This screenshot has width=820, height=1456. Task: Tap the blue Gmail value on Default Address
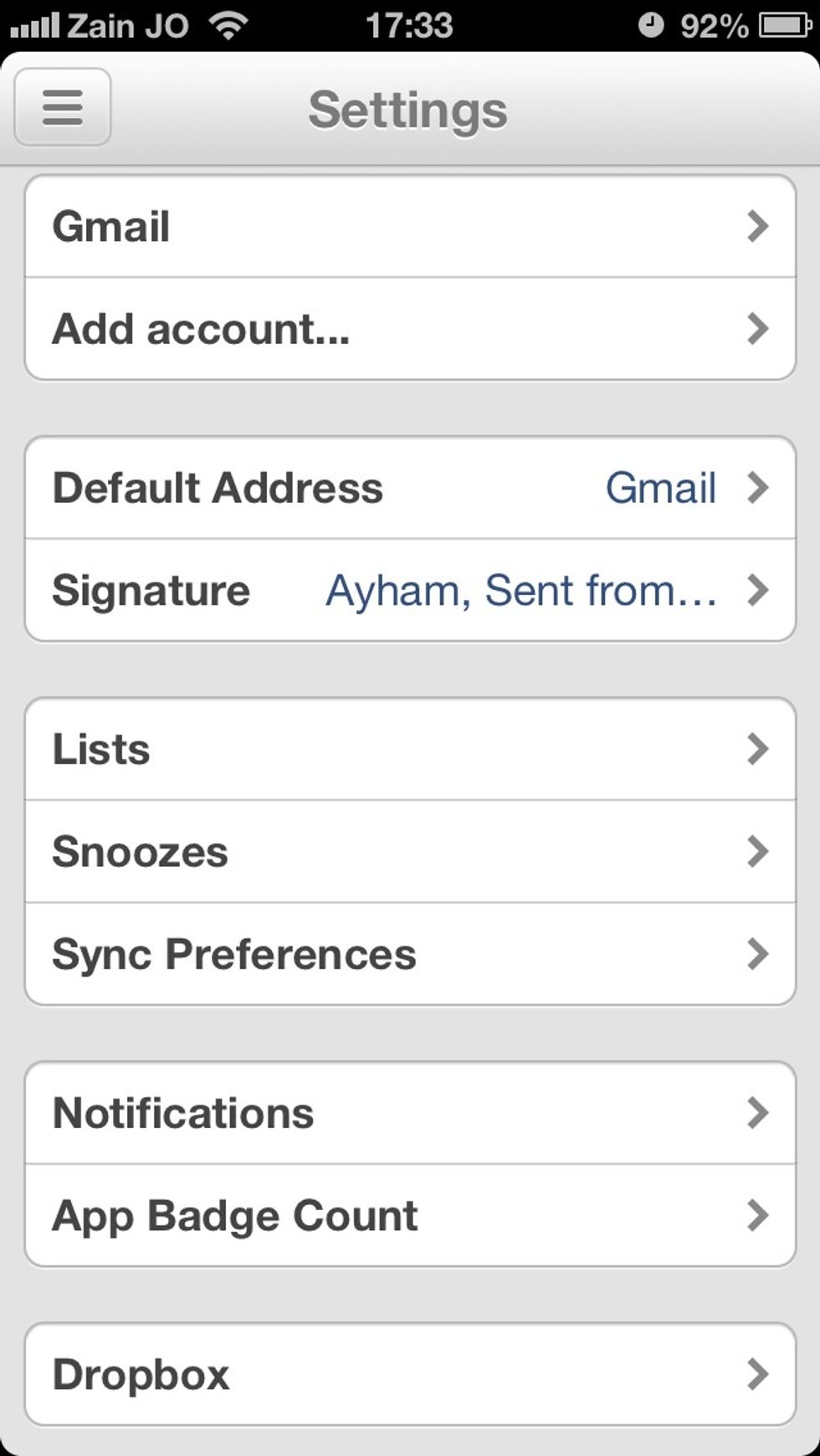tap(662, 488)
